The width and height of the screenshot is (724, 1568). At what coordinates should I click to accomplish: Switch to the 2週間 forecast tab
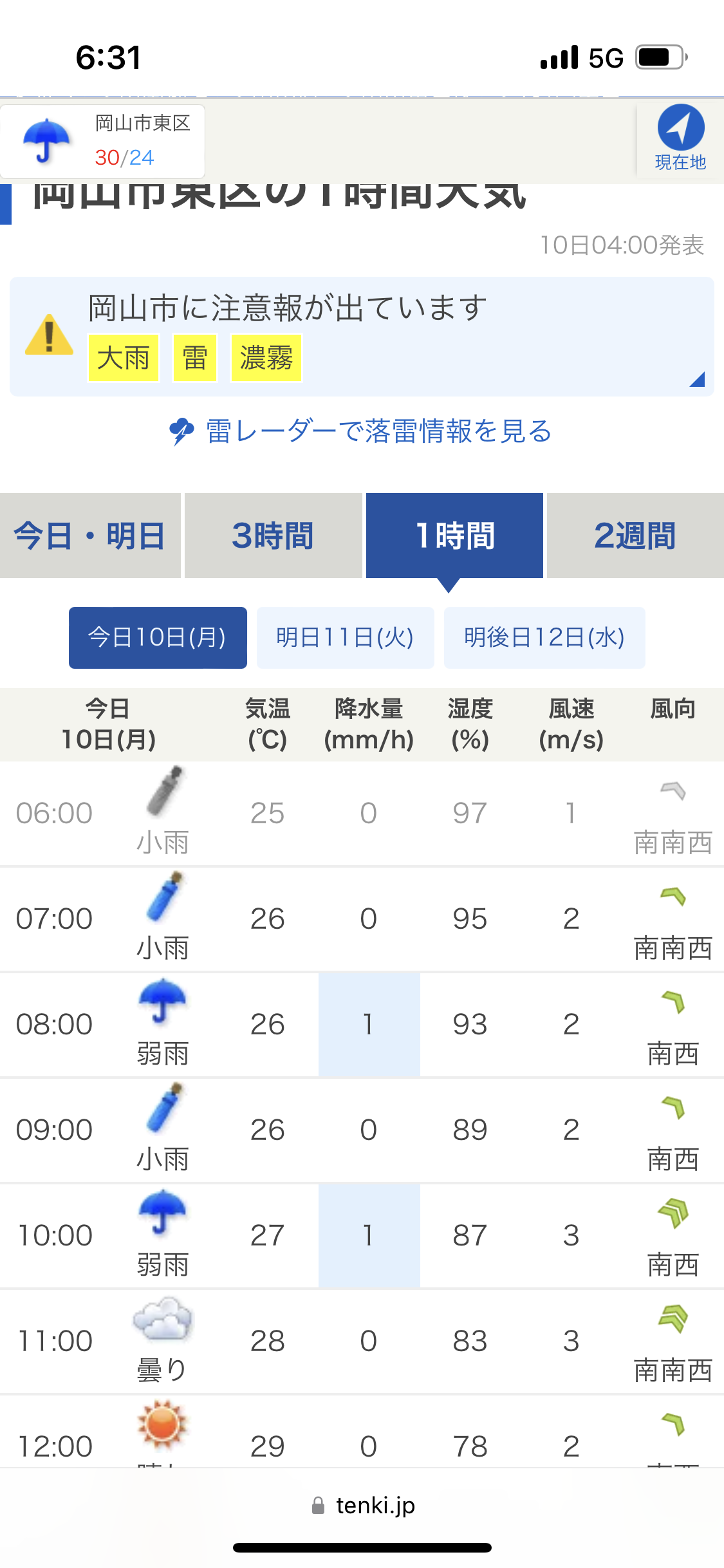(x=635, y=536)
